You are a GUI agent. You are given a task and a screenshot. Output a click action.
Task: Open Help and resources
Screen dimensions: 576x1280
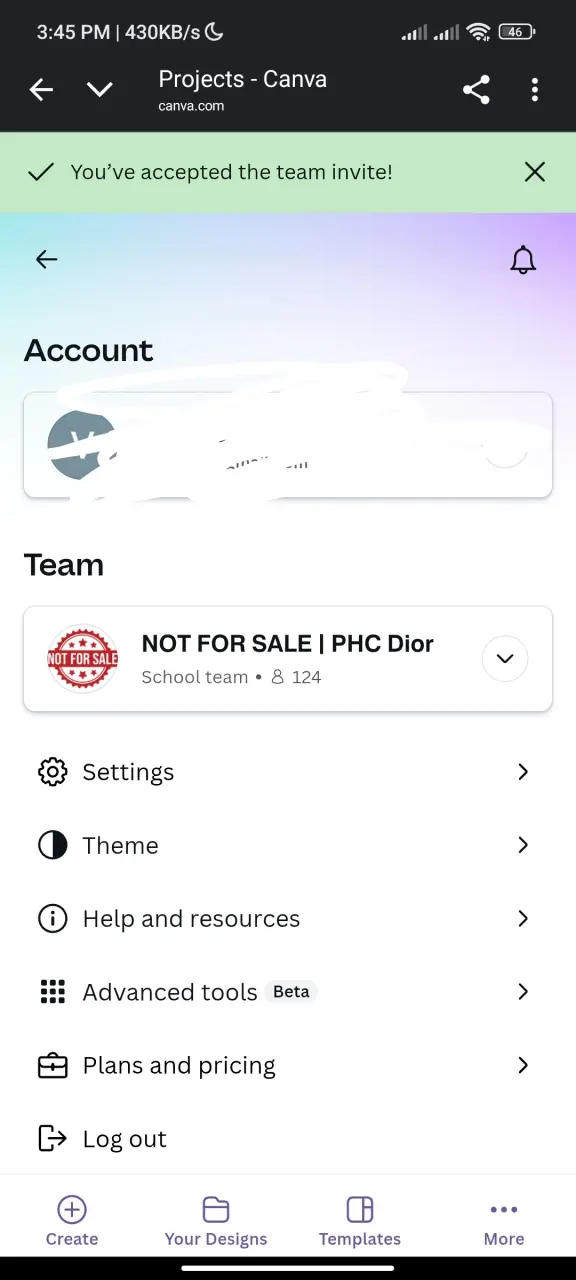click(288, 918)
